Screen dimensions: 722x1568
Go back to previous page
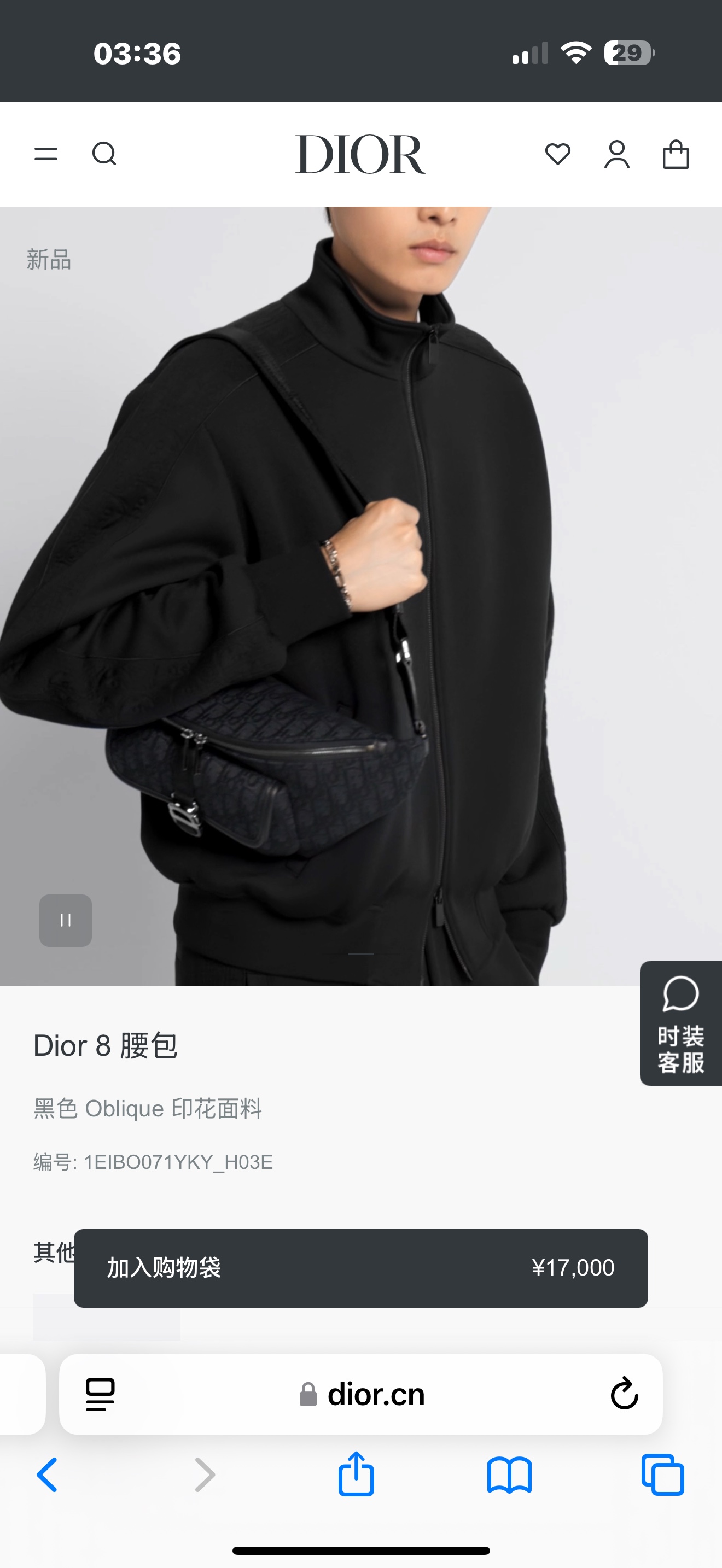click(48, 1475)
